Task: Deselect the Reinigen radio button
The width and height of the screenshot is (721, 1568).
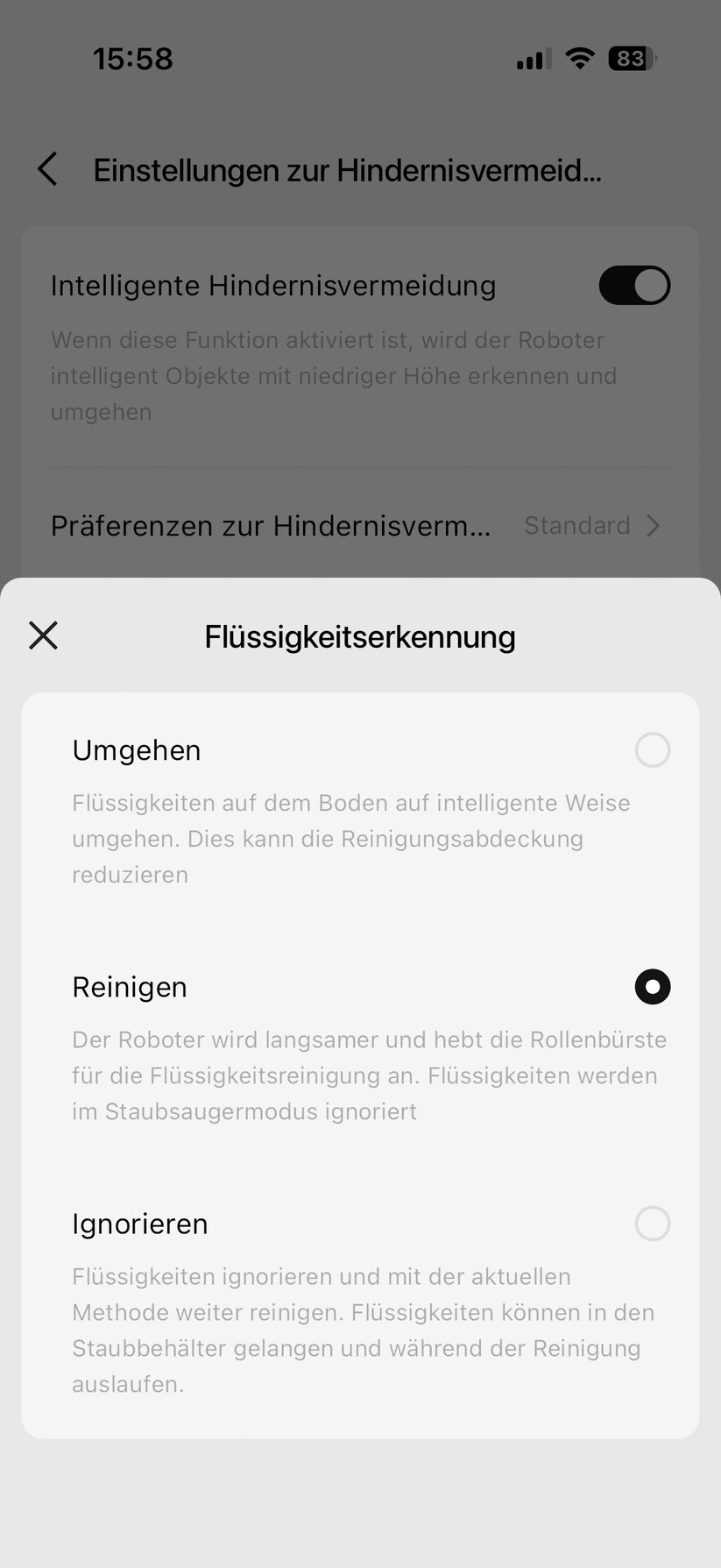Action: 652,986
